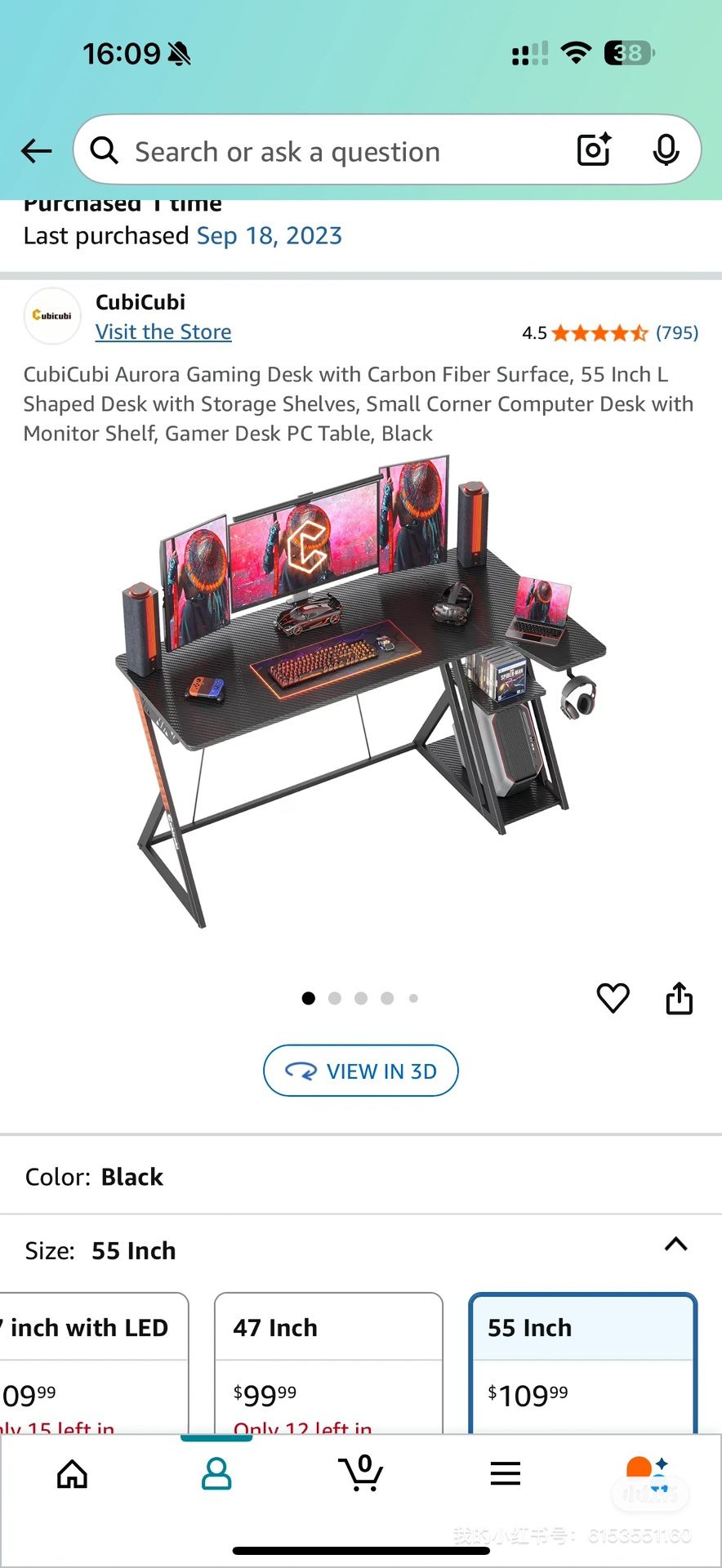Image resolution: width=722 pixels, height=1568 pixels.
Task: Go back using the arrow icon
Action: pos(36,150)
